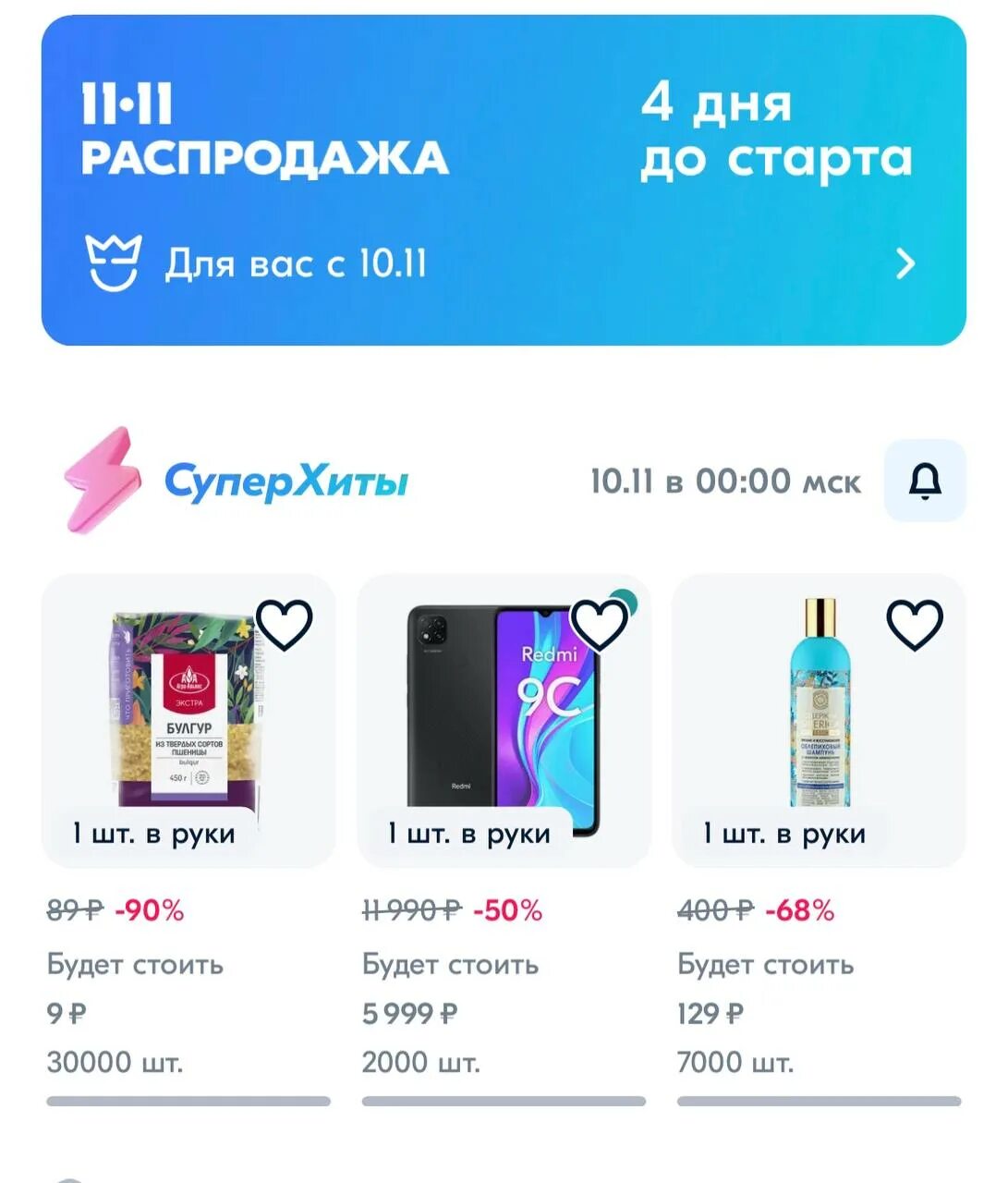Image resolution: width=1008 pixels, height=1183 pixels.
Task: Open the Булгур product card
Action: click(x=176, y=712)
